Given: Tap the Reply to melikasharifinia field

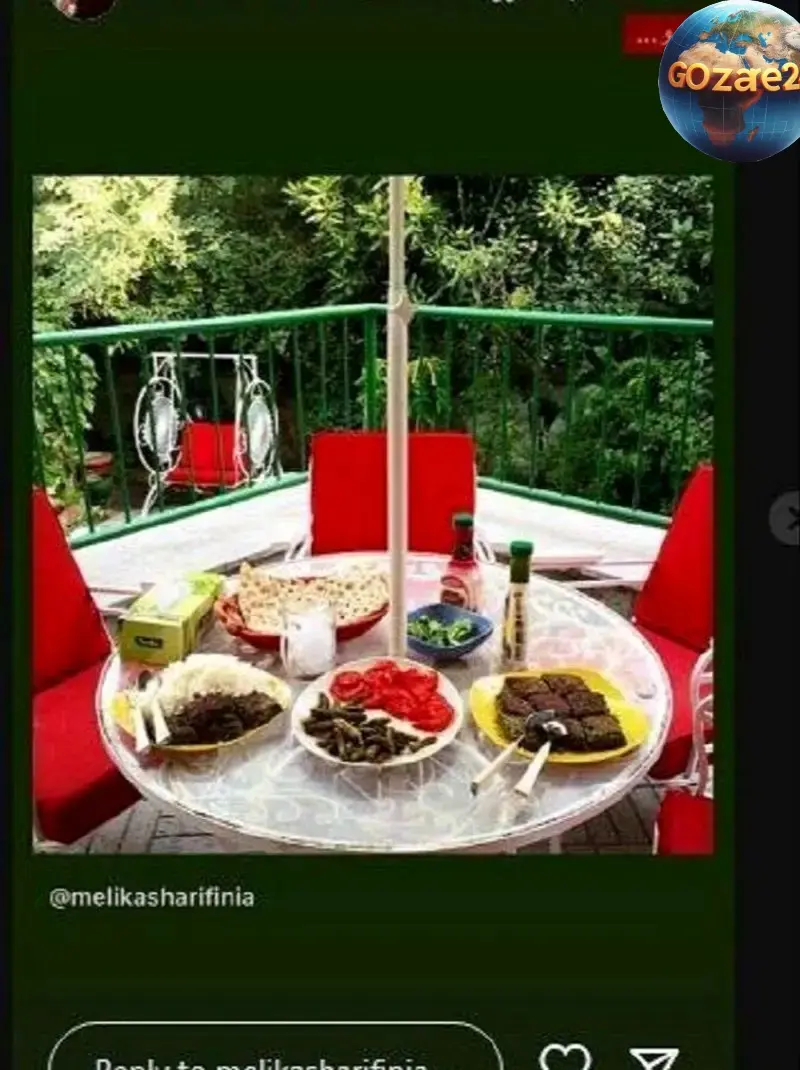Looking at the screenshot, I should coord(275,1055).
